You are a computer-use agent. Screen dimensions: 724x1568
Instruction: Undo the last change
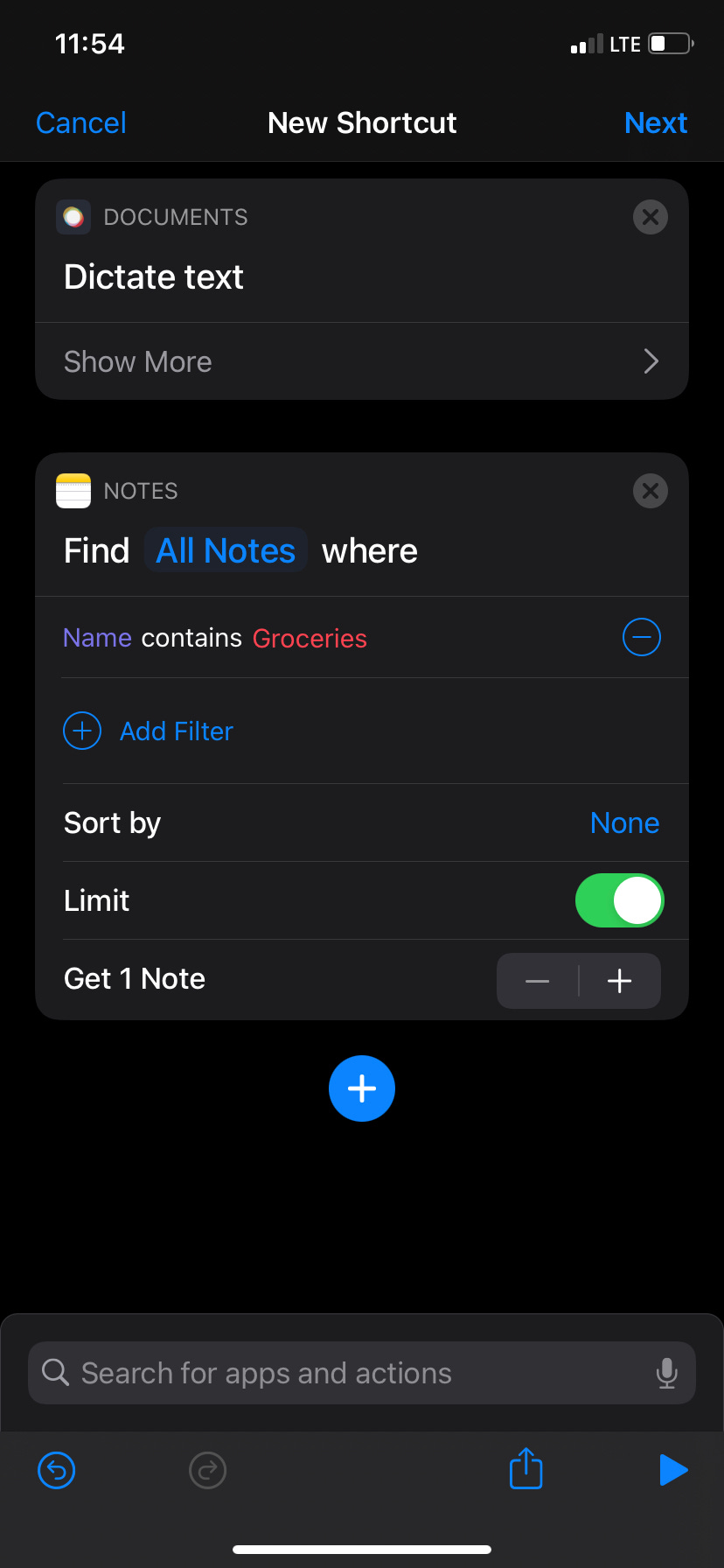[57, 1470]
